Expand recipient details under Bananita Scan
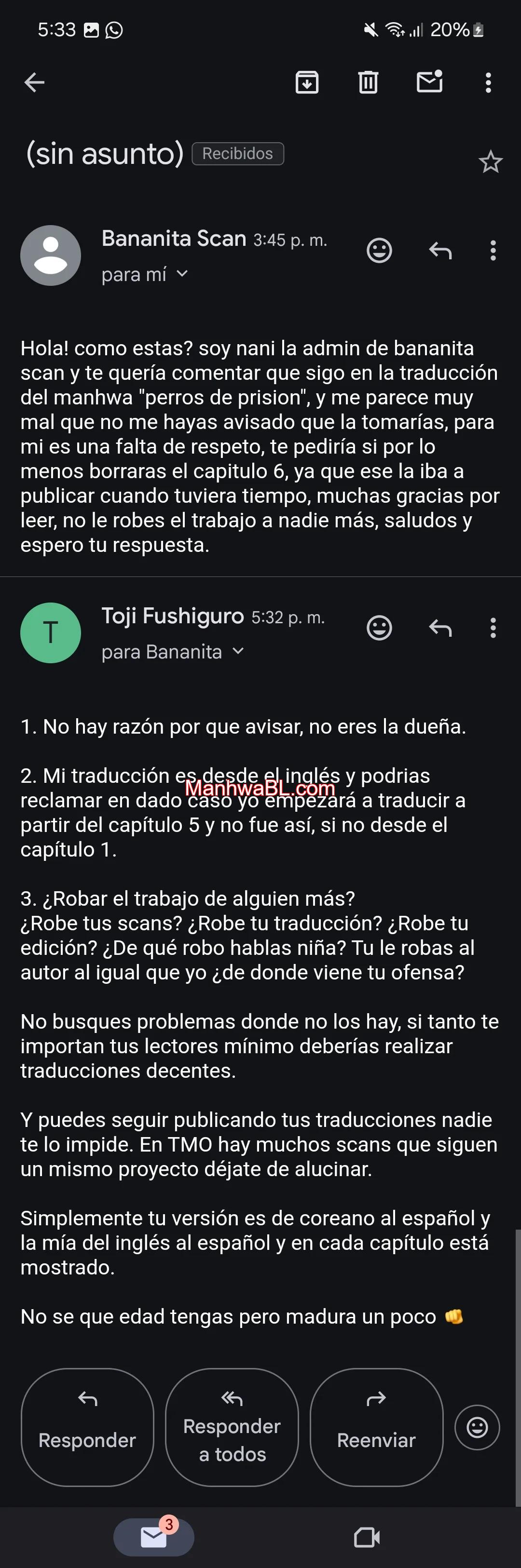The height and width of the screenshot is (1568, 521). tap(181, 275)
